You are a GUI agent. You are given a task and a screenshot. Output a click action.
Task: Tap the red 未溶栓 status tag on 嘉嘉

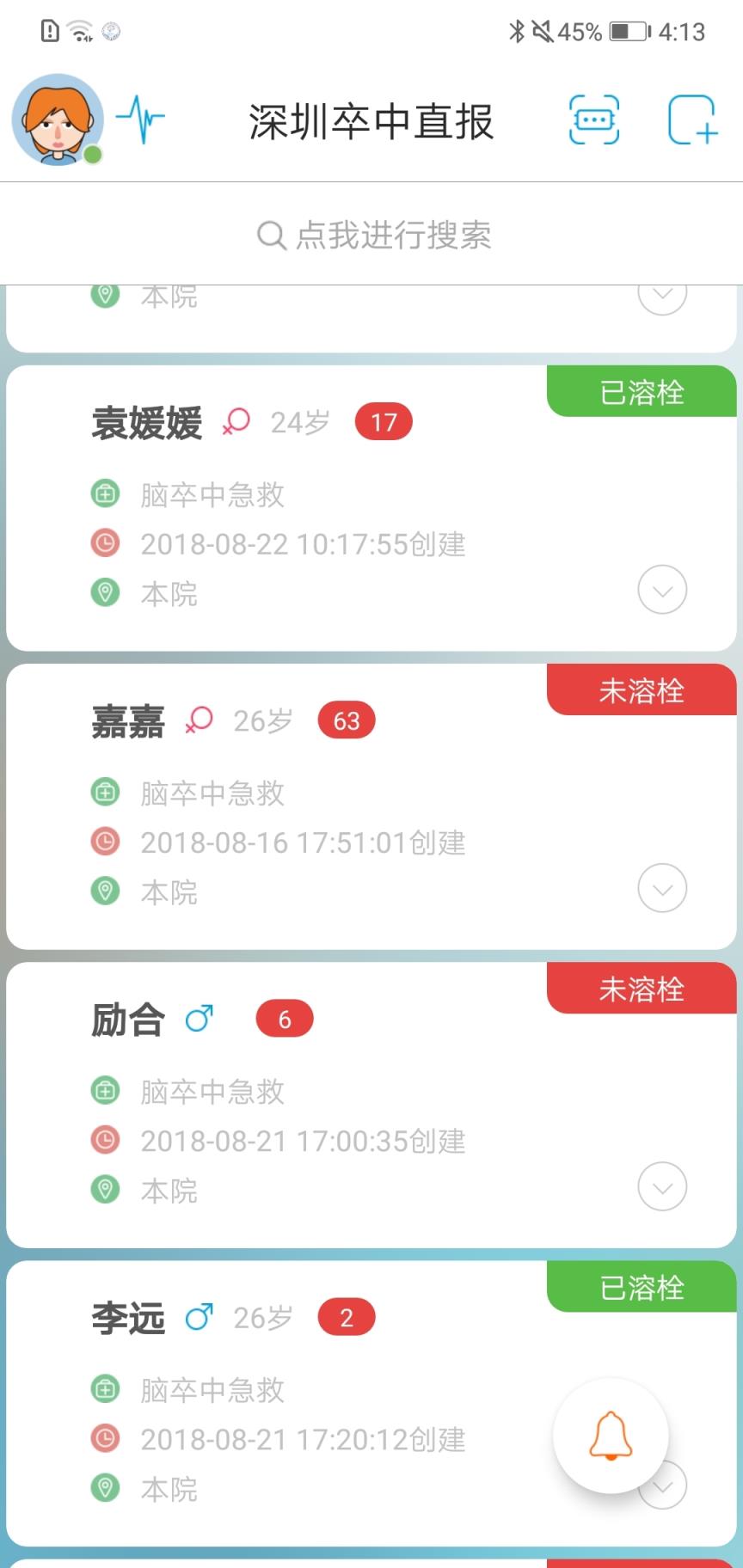642,689
